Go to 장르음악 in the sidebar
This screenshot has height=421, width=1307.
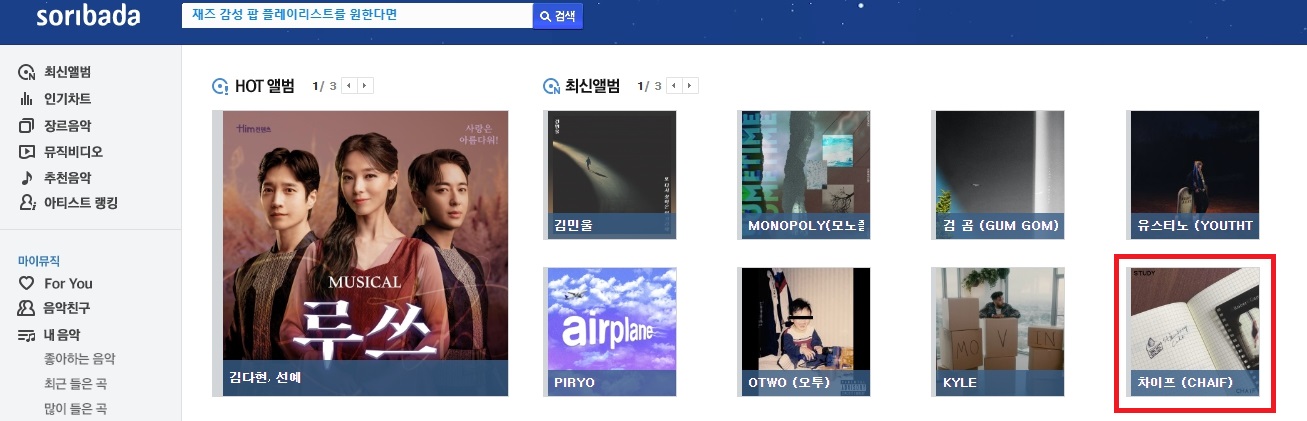point(67,125)
